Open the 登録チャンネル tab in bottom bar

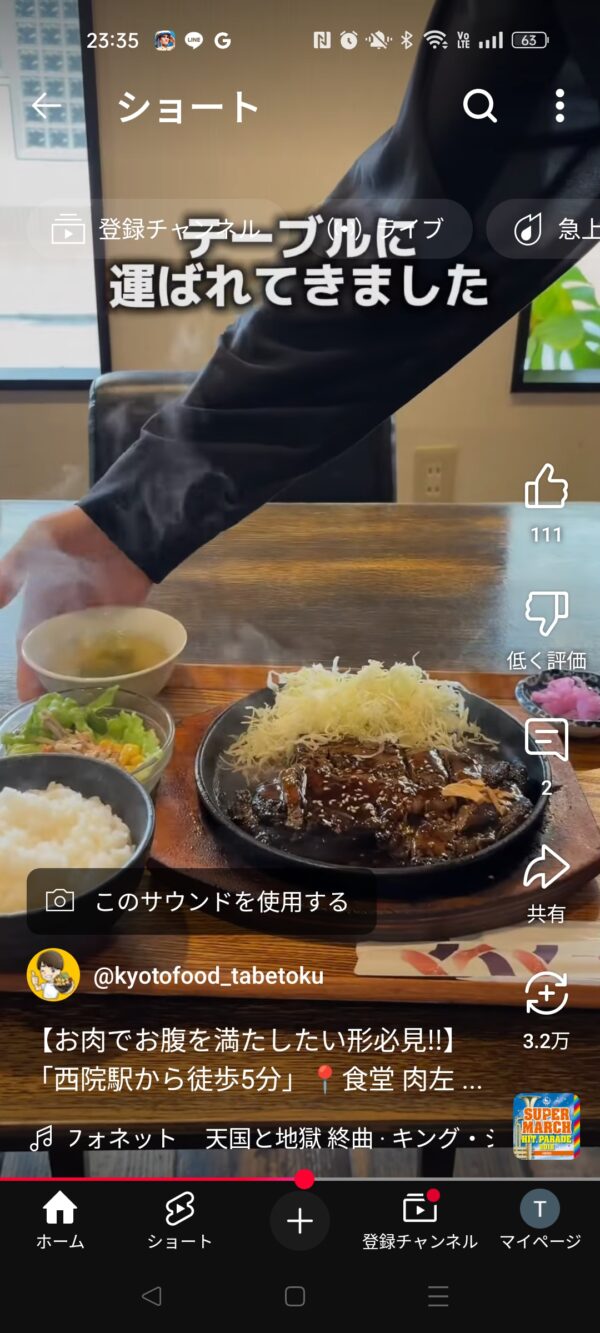click(420, 1220)
